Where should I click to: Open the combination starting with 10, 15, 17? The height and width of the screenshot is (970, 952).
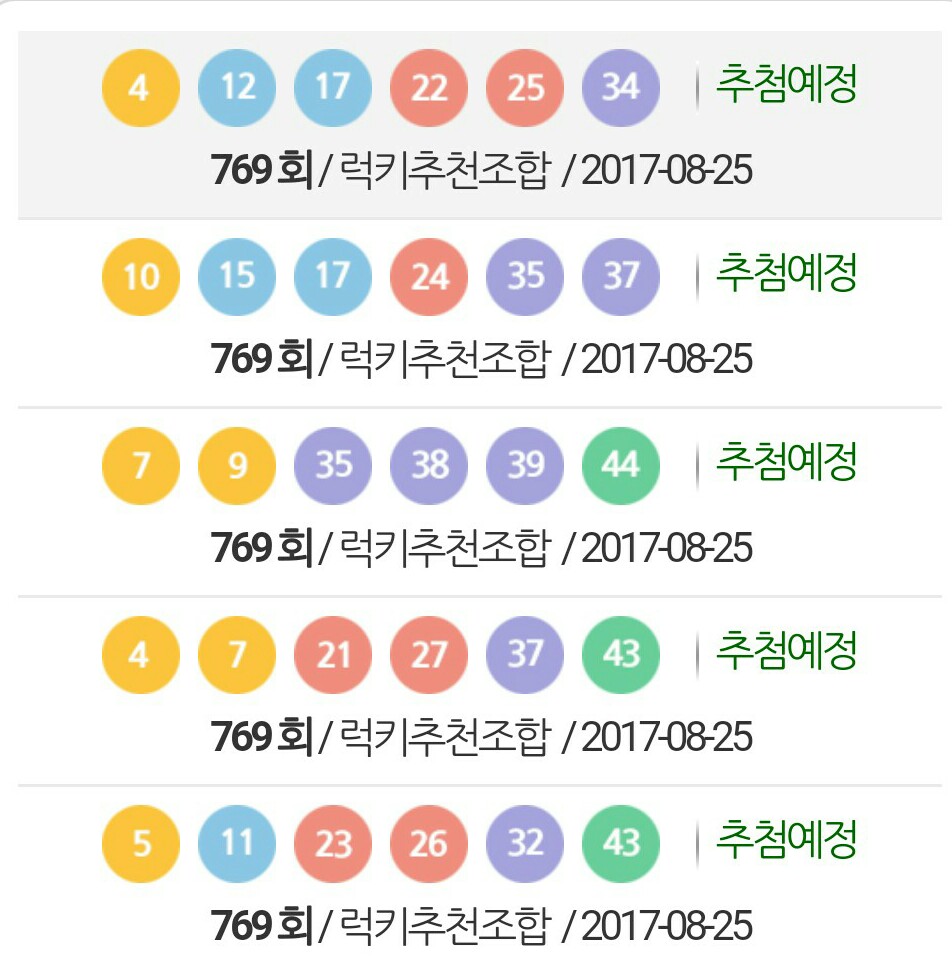480,314
